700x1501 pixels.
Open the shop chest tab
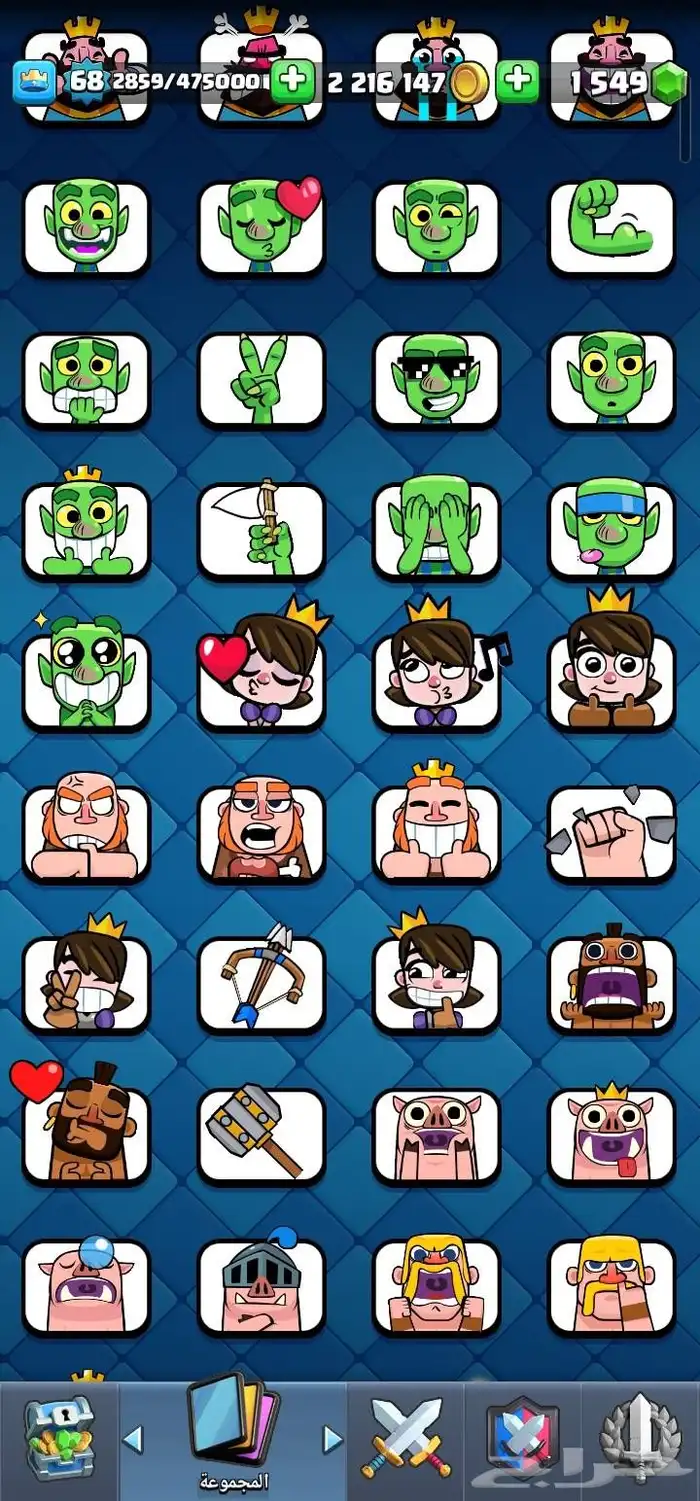[58, 1440]
